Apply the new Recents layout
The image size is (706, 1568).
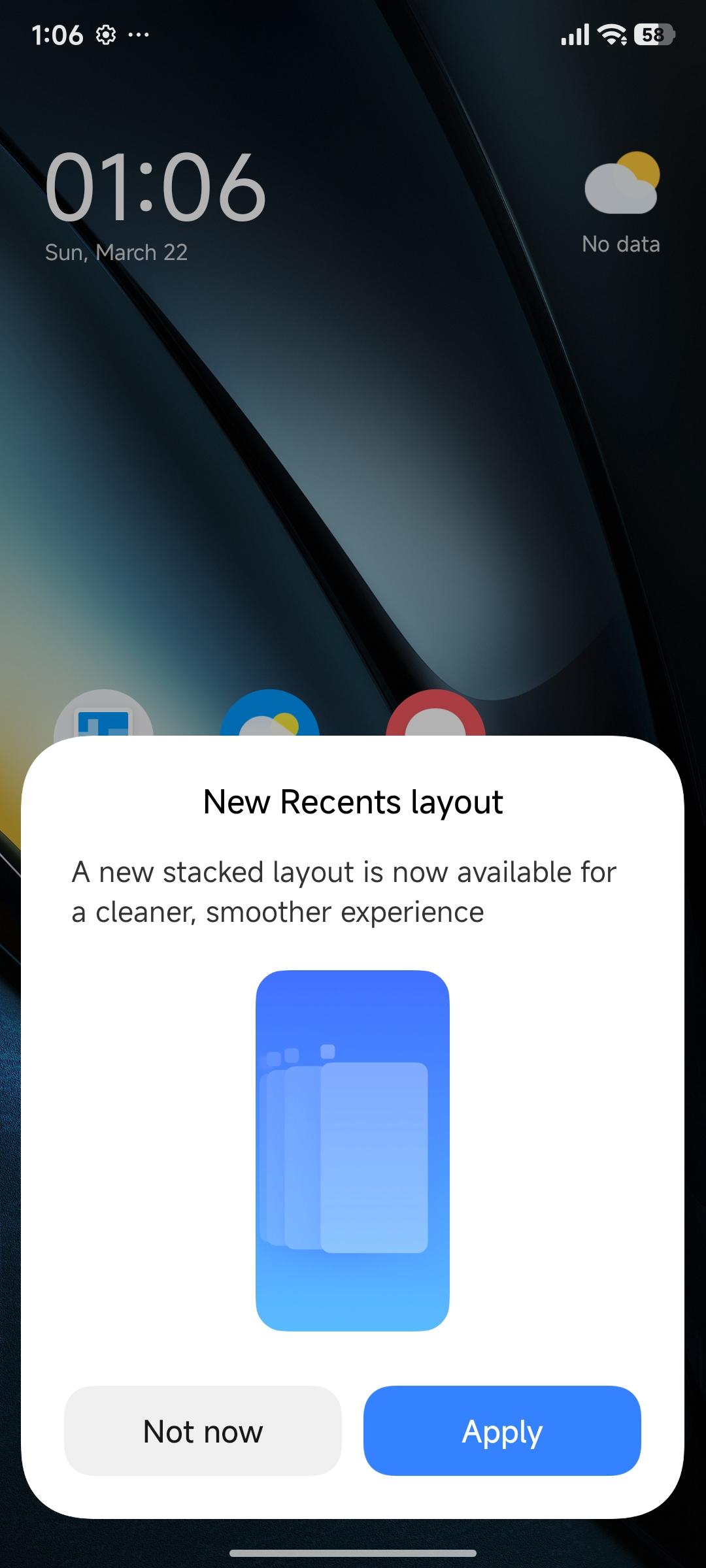(x=502, y=1431)
